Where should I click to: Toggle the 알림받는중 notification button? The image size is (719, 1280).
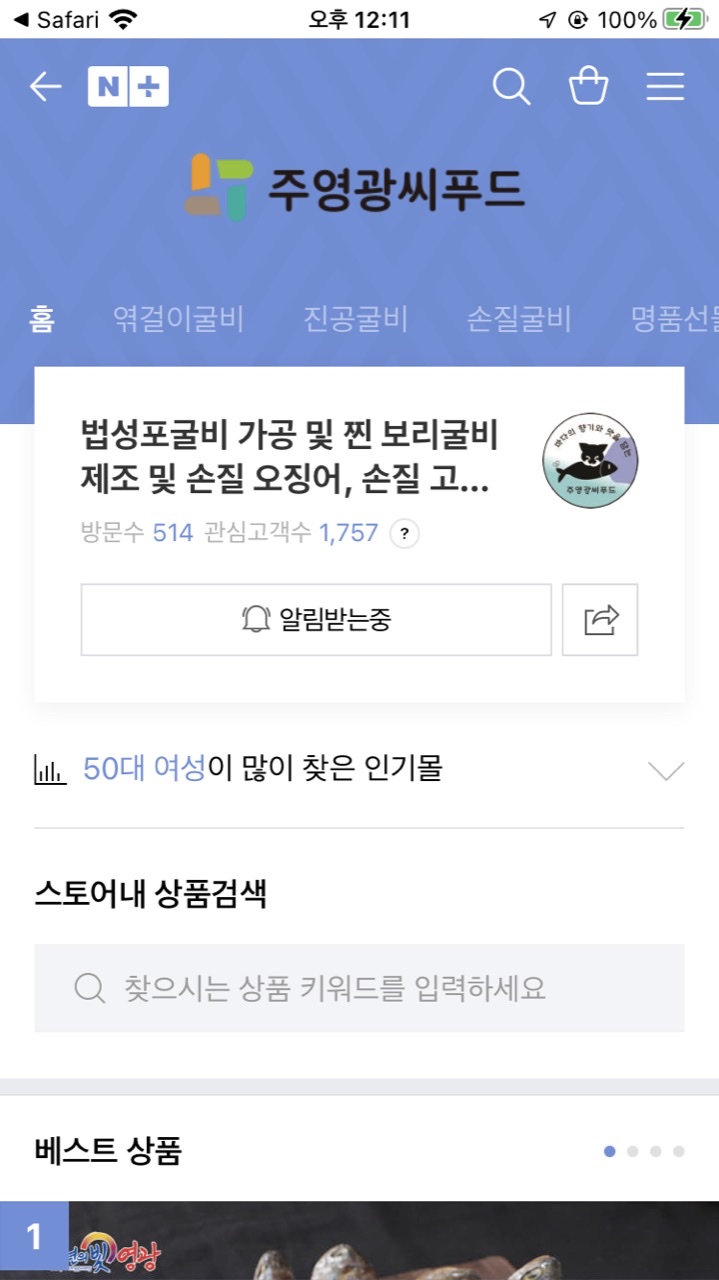coord(316,620)
